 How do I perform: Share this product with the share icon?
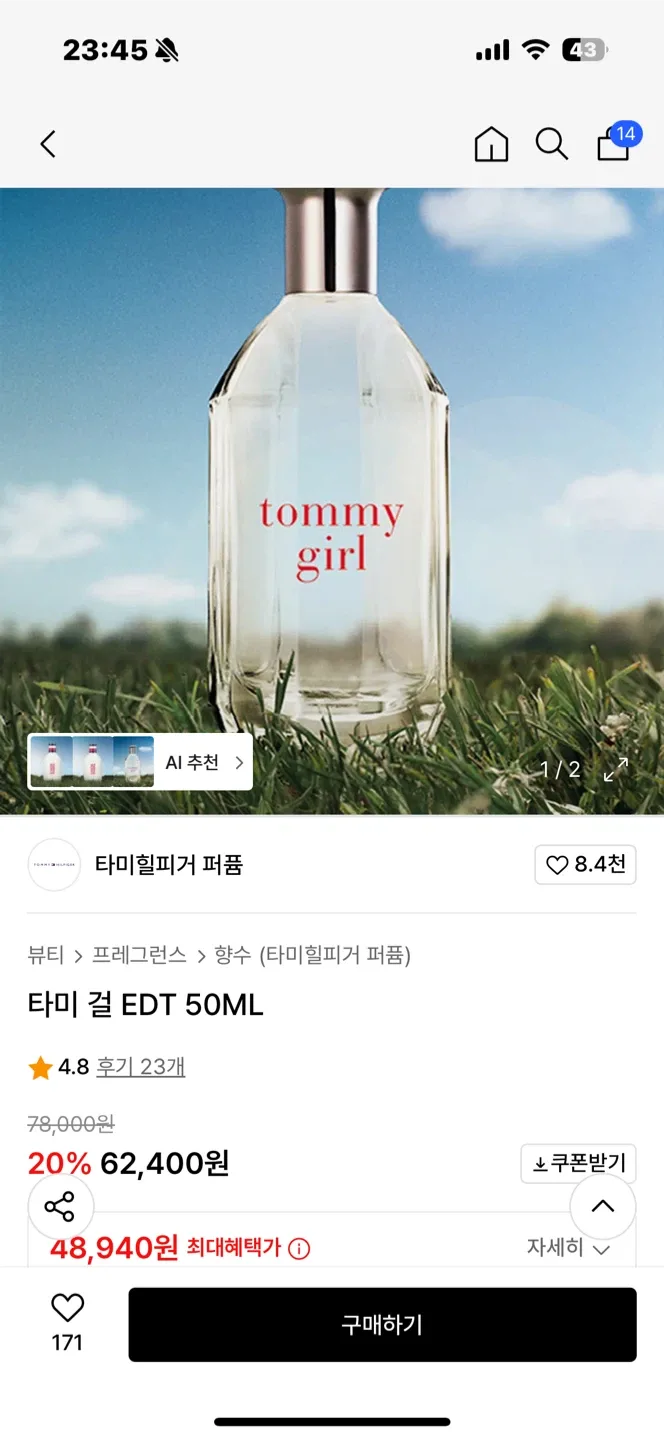(60, 1206)
